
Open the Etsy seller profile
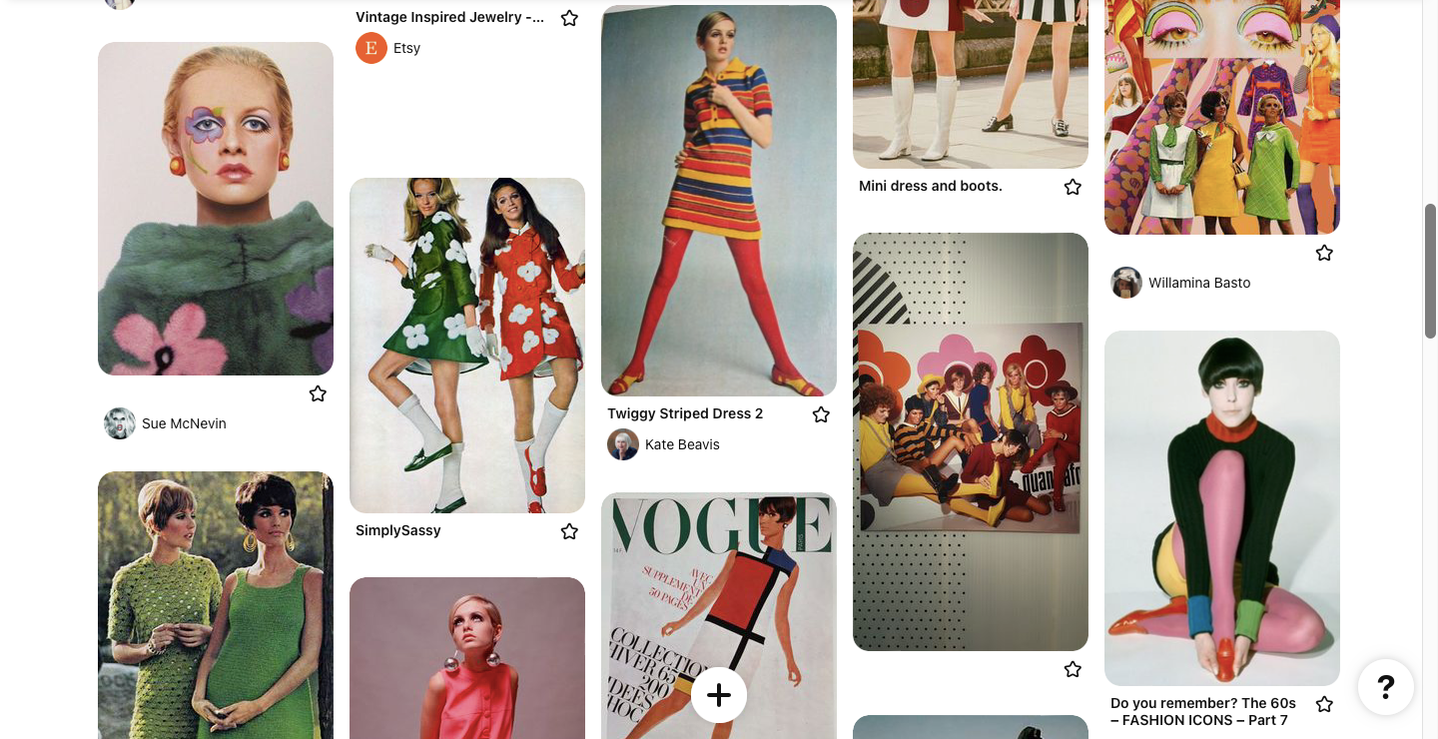406,48
